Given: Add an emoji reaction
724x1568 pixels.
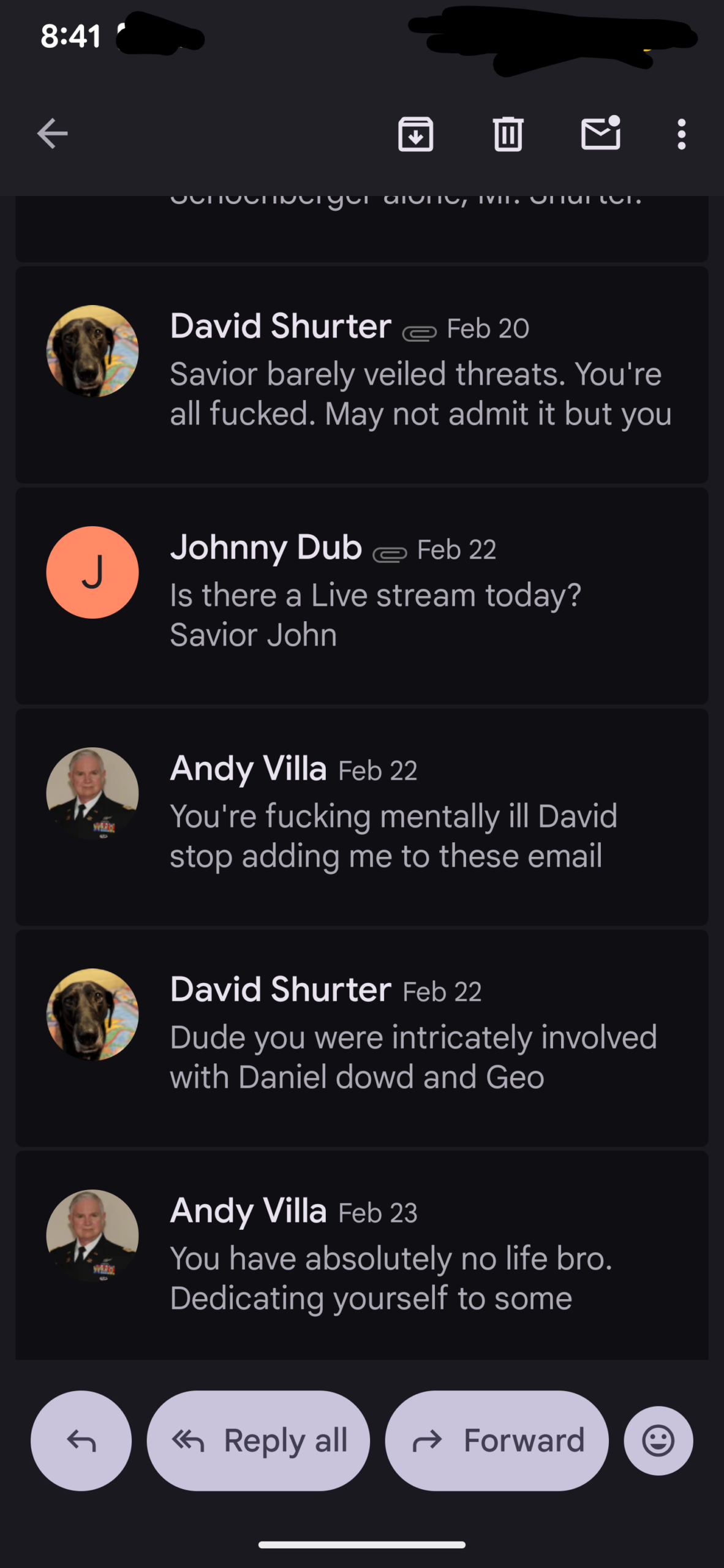Looking at the screenshot, I should pos(658,1441).
